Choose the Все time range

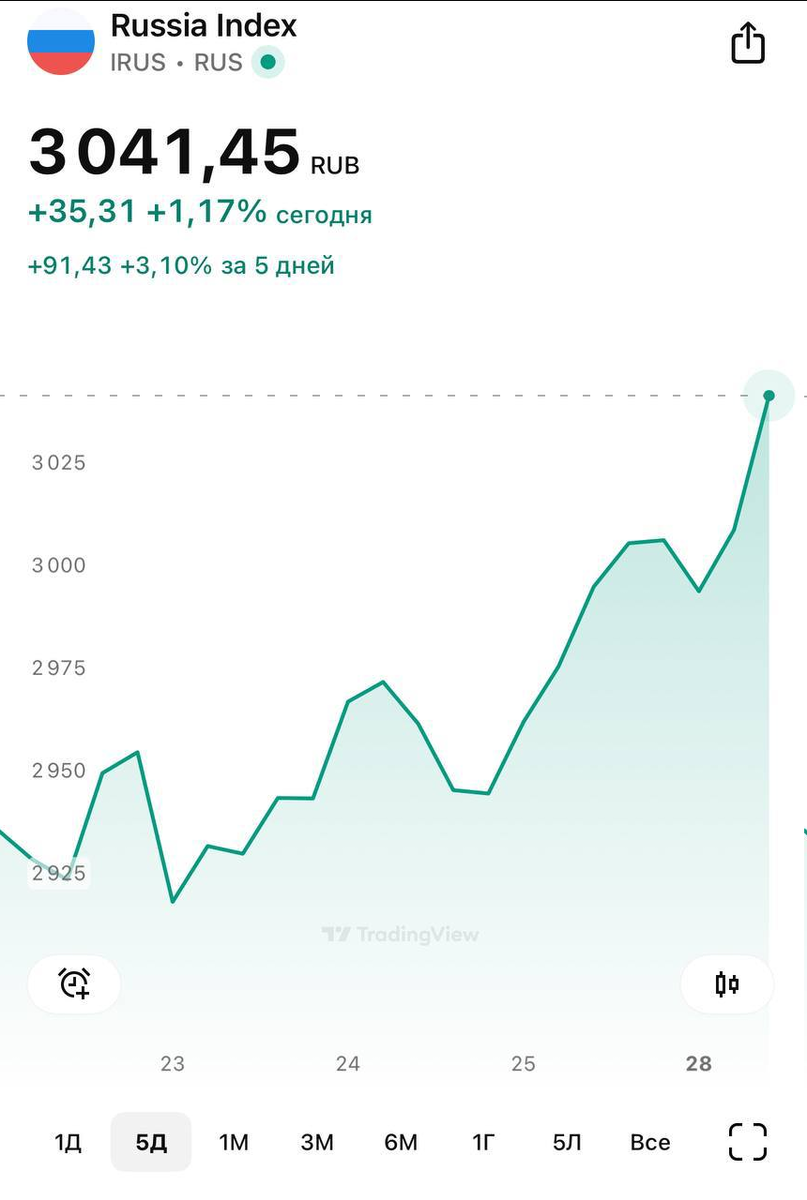650,1142
